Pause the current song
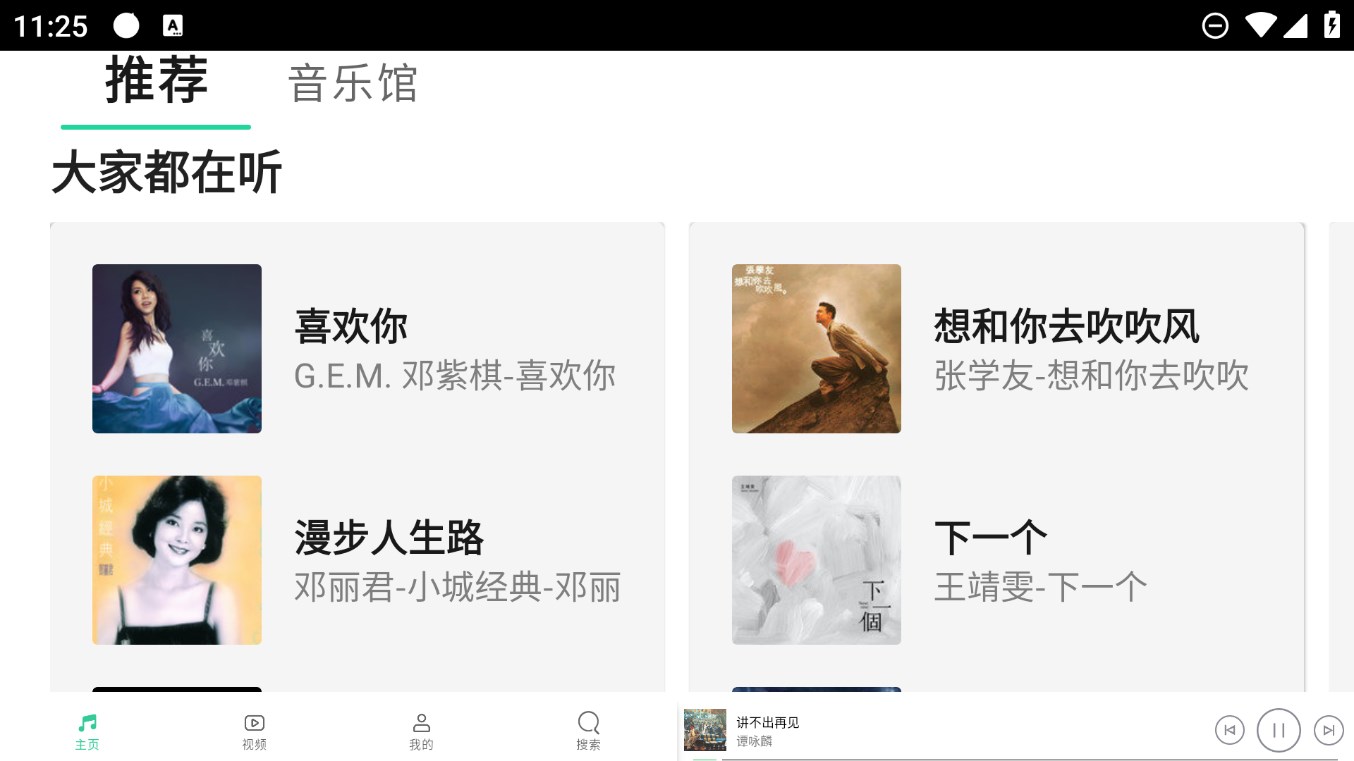 tap(1278, 730)
